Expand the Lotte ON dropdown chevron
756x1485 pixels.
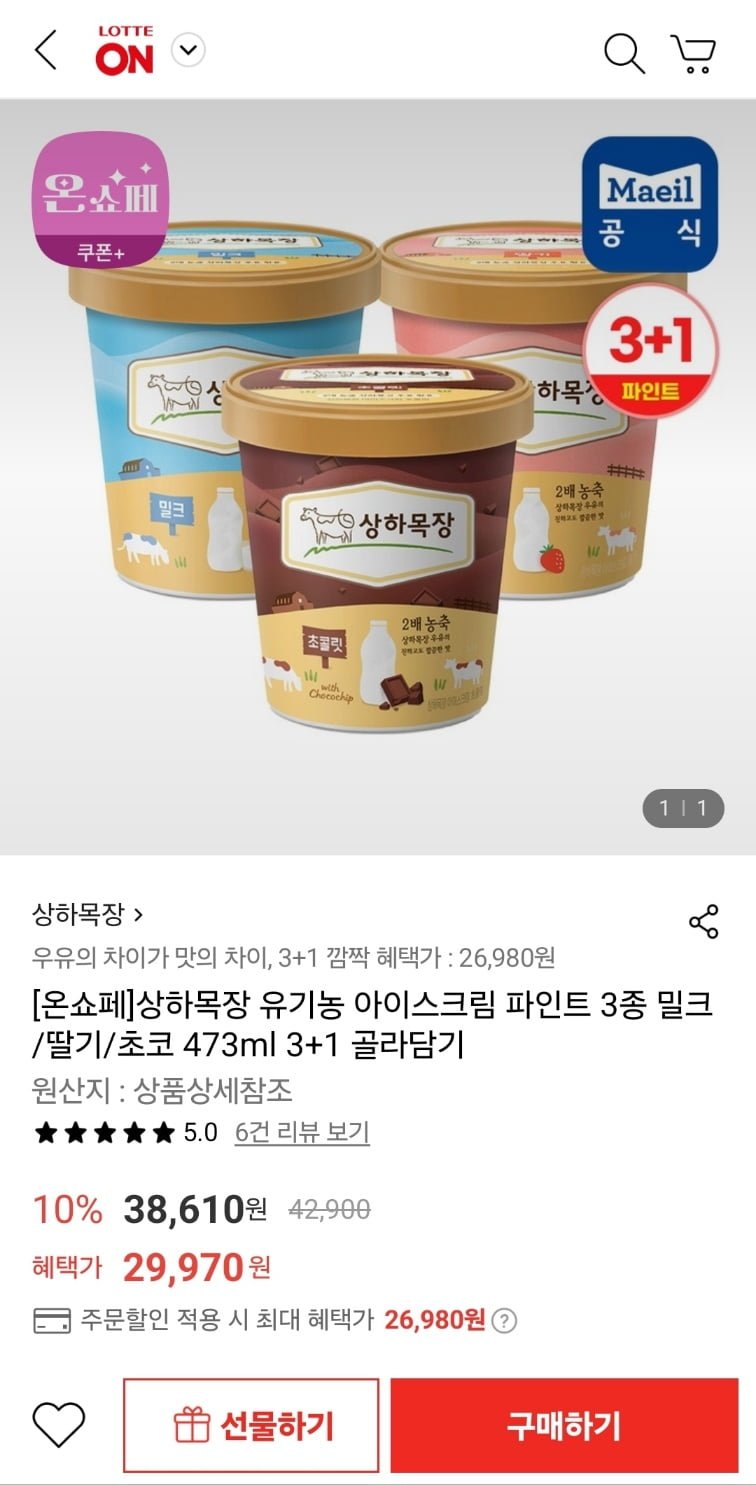[188, 49]
